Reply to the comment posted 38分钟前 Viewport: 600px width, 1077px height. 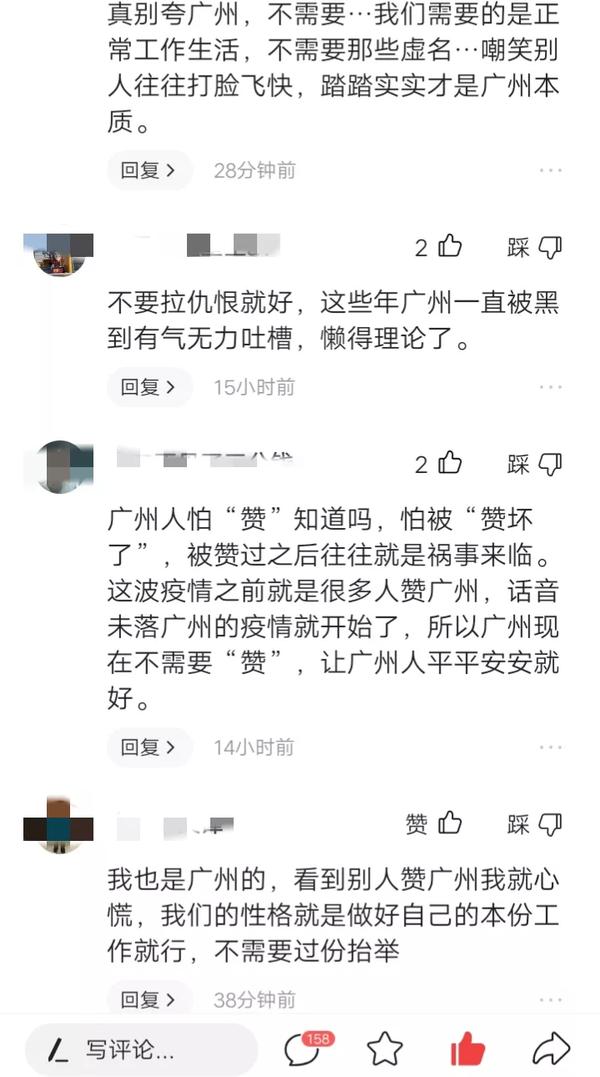(x=149, y=999)
